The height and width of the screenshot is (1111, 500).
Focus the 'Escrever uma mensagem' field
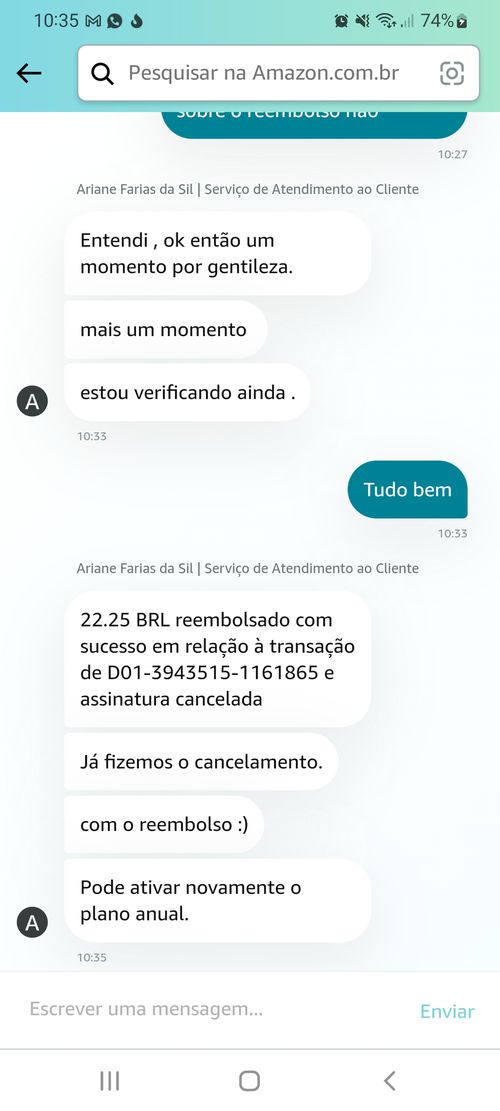point(212,1010)
